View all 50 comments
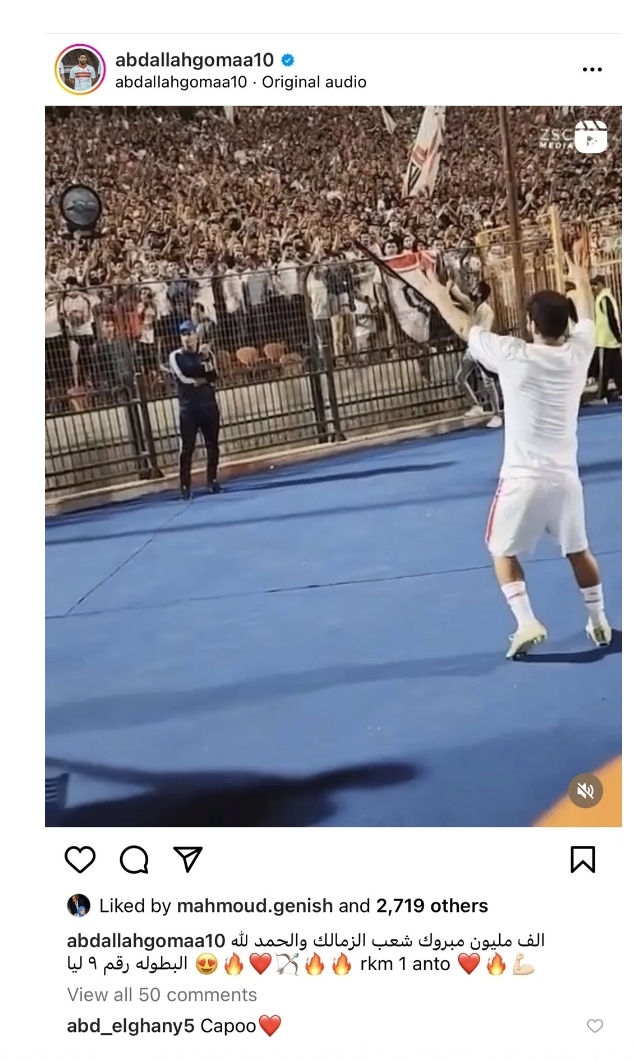The width and height of the screenshot is (635, 1061). coord(162,994)
